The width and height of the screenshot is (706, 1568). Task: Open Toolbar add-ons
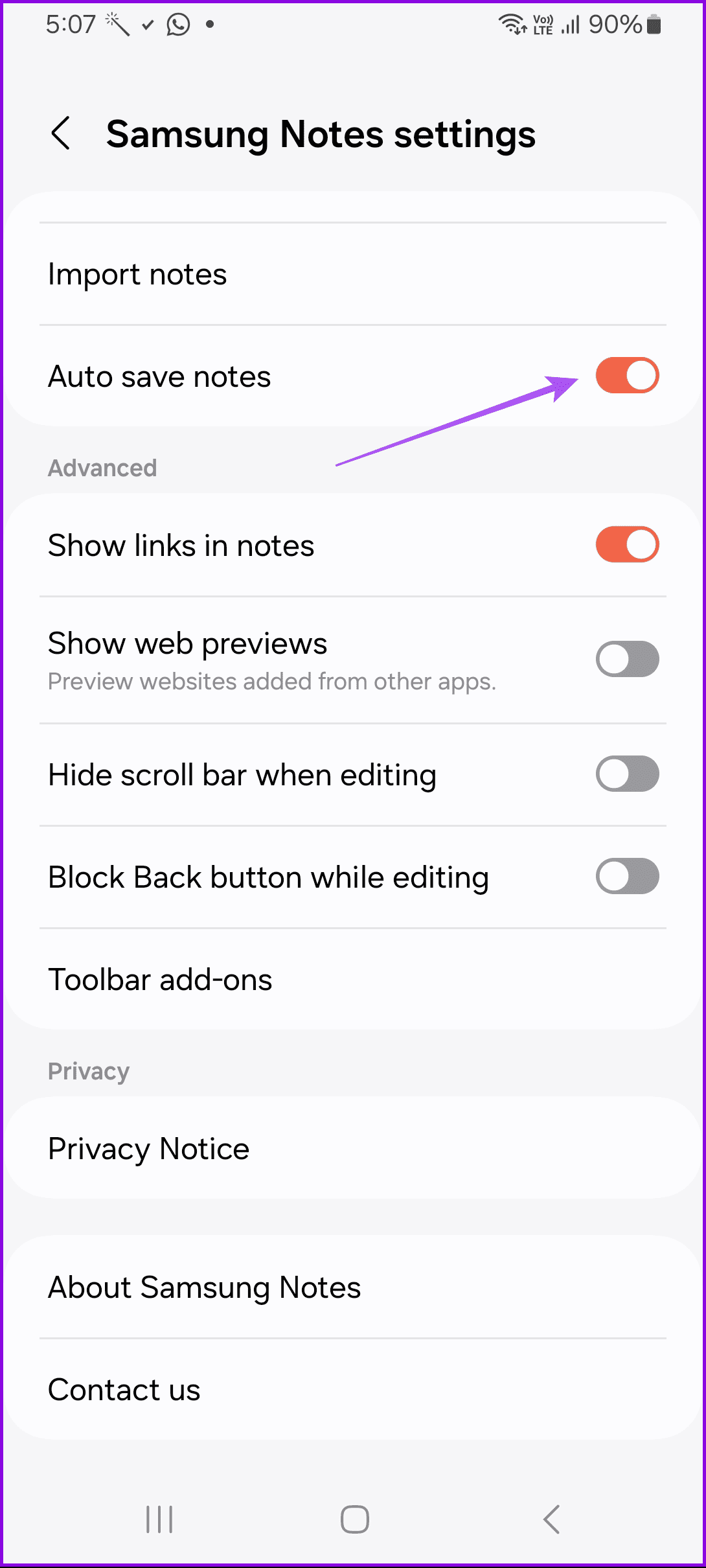pos(160,980)
